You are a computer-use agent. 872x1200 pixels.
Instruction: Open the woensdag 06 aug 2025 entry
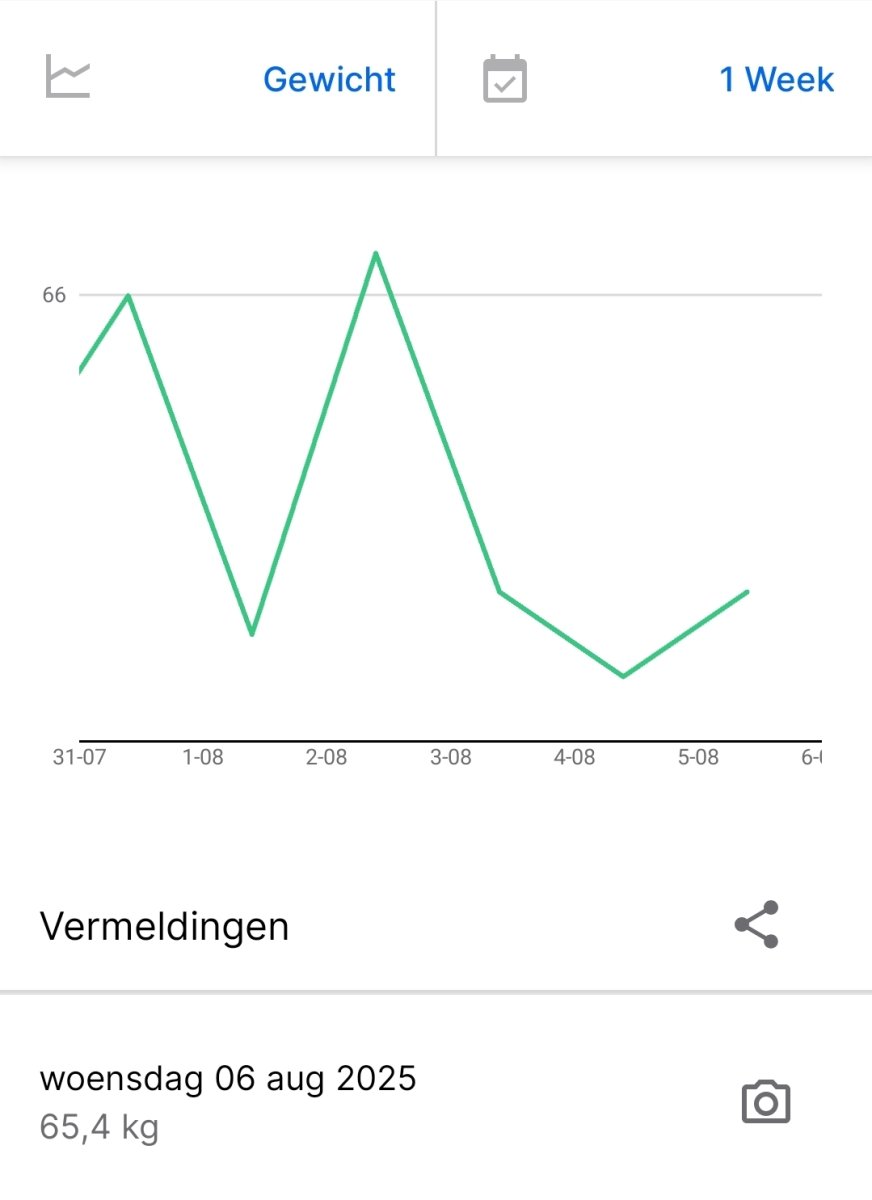pyautogui.click(x=228, y=1100)
